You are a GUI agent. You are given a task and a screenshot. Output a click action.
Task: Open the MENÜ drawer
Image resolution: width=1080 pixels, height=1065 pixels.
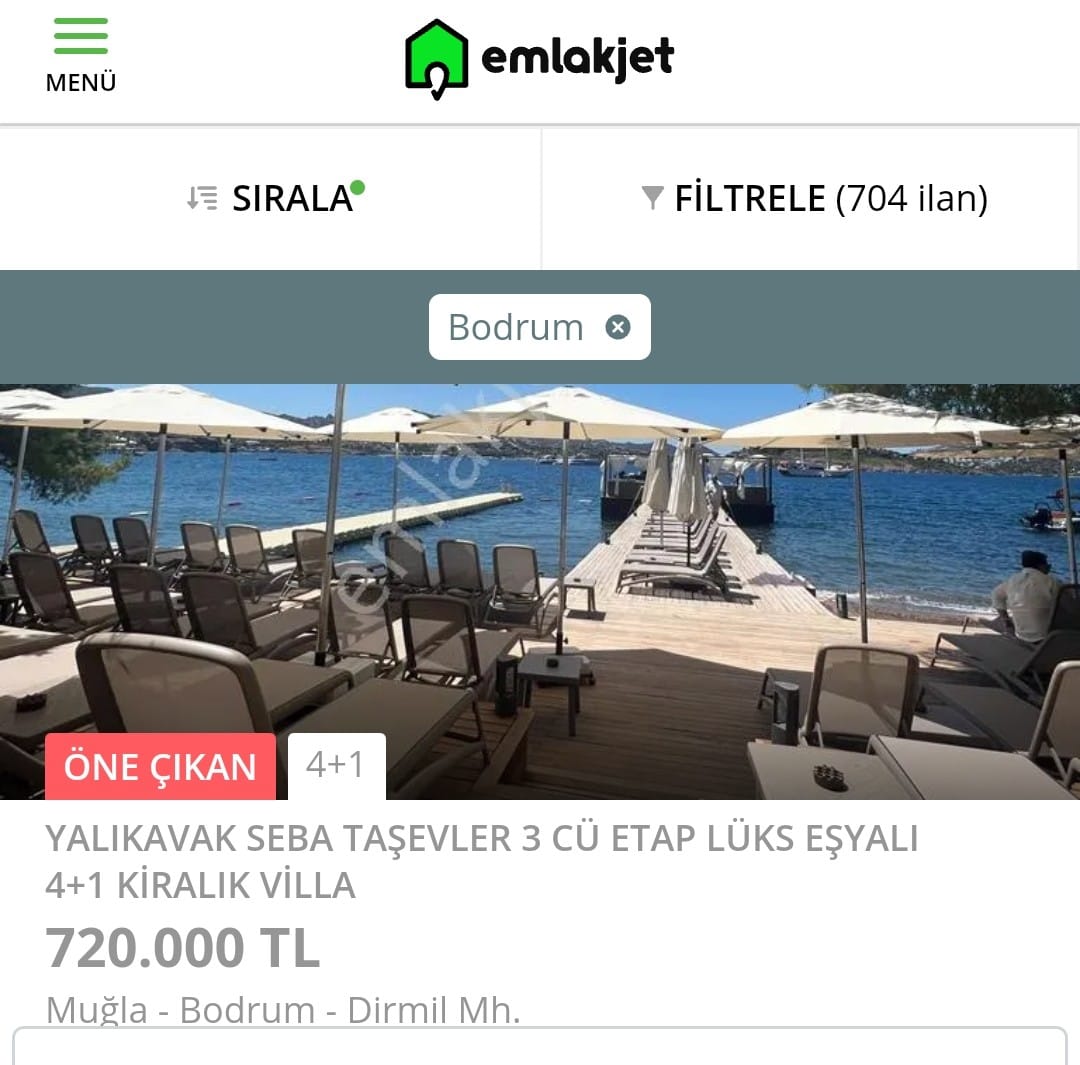(x=80, y=55)
